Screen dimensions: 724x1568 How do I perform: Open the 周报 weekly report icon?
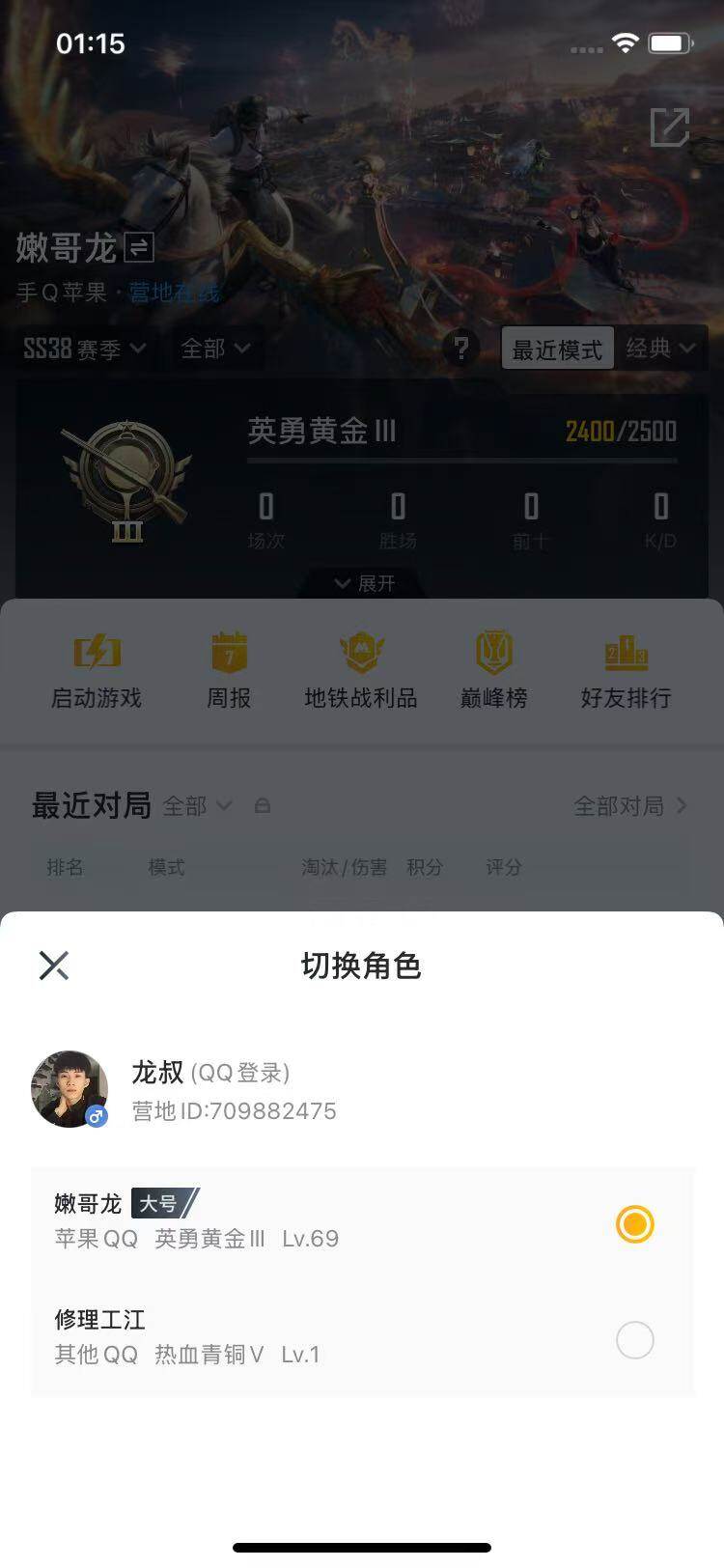(229, 669)
